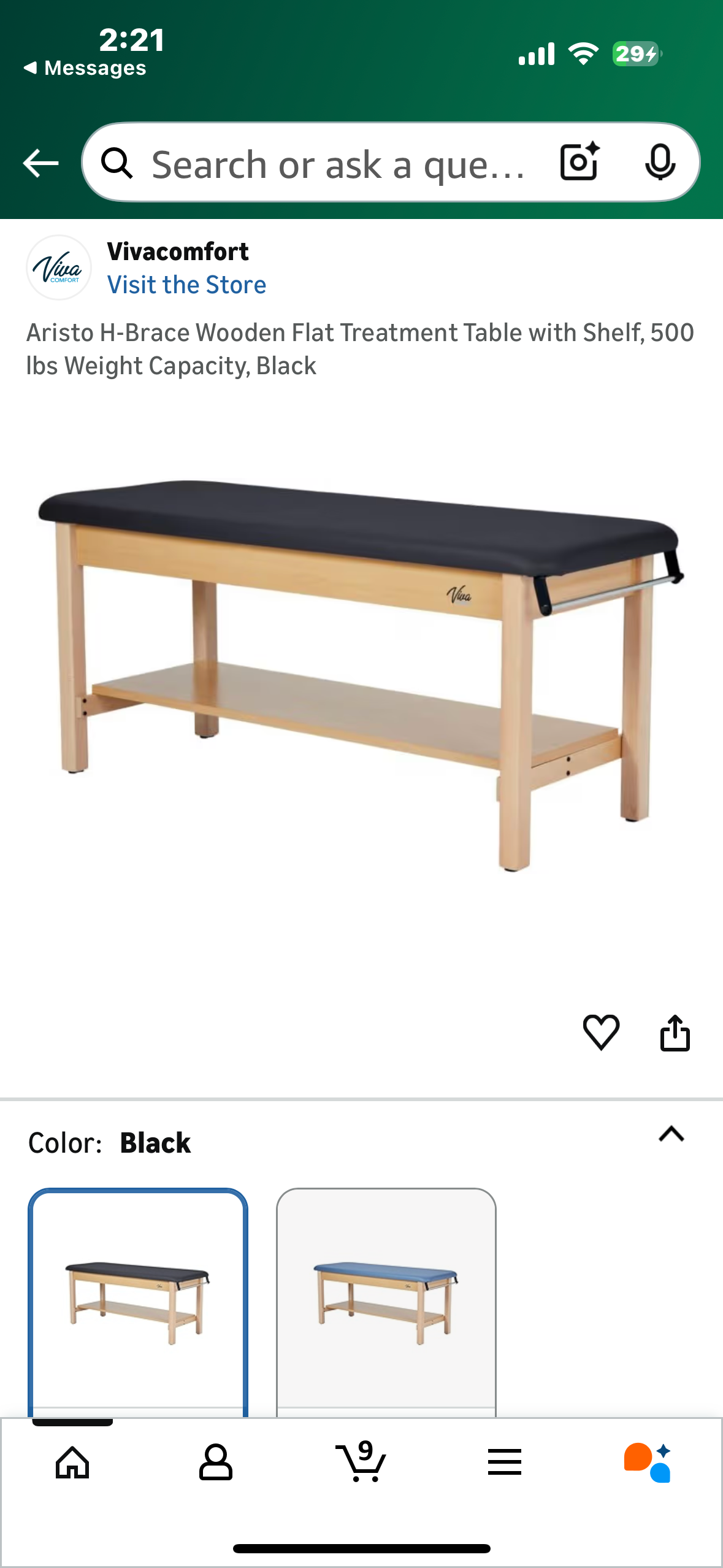Tap the search or ask a question field
Viewport: 723px width, 1568px height.
[337, 164]
